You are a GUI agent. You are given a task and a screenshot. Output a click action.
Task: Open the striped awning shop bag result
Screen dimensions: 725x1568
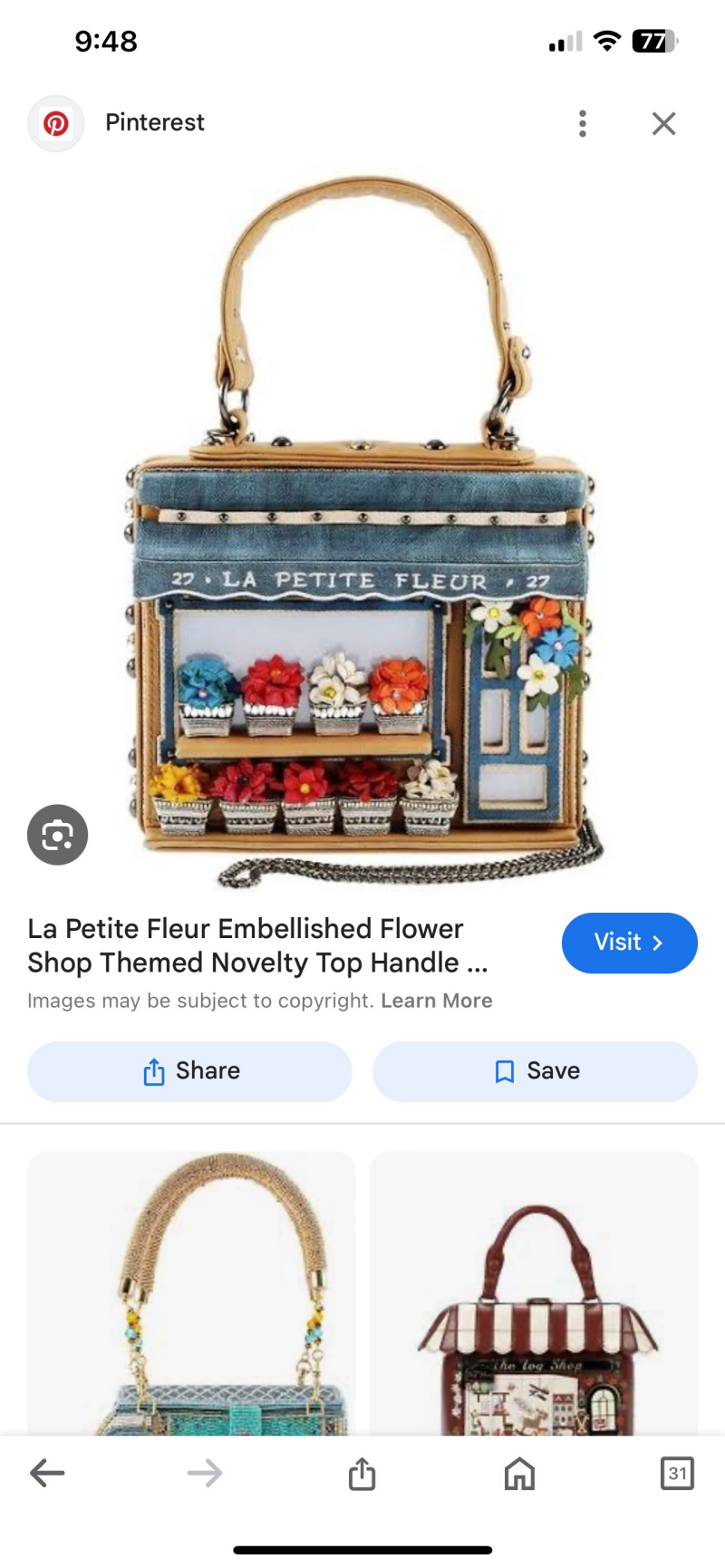click(534, 1294)
